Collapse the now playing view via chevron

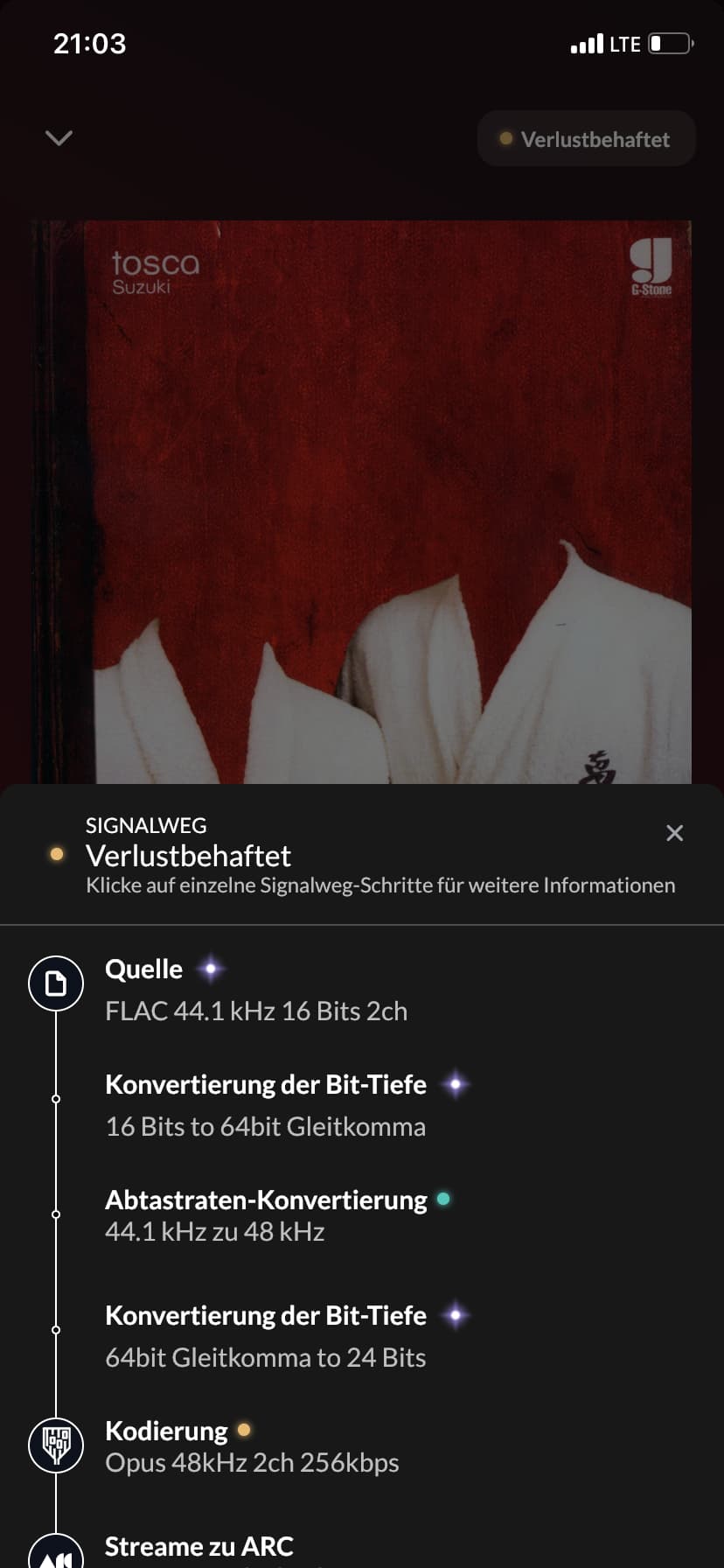click(59, 138)
